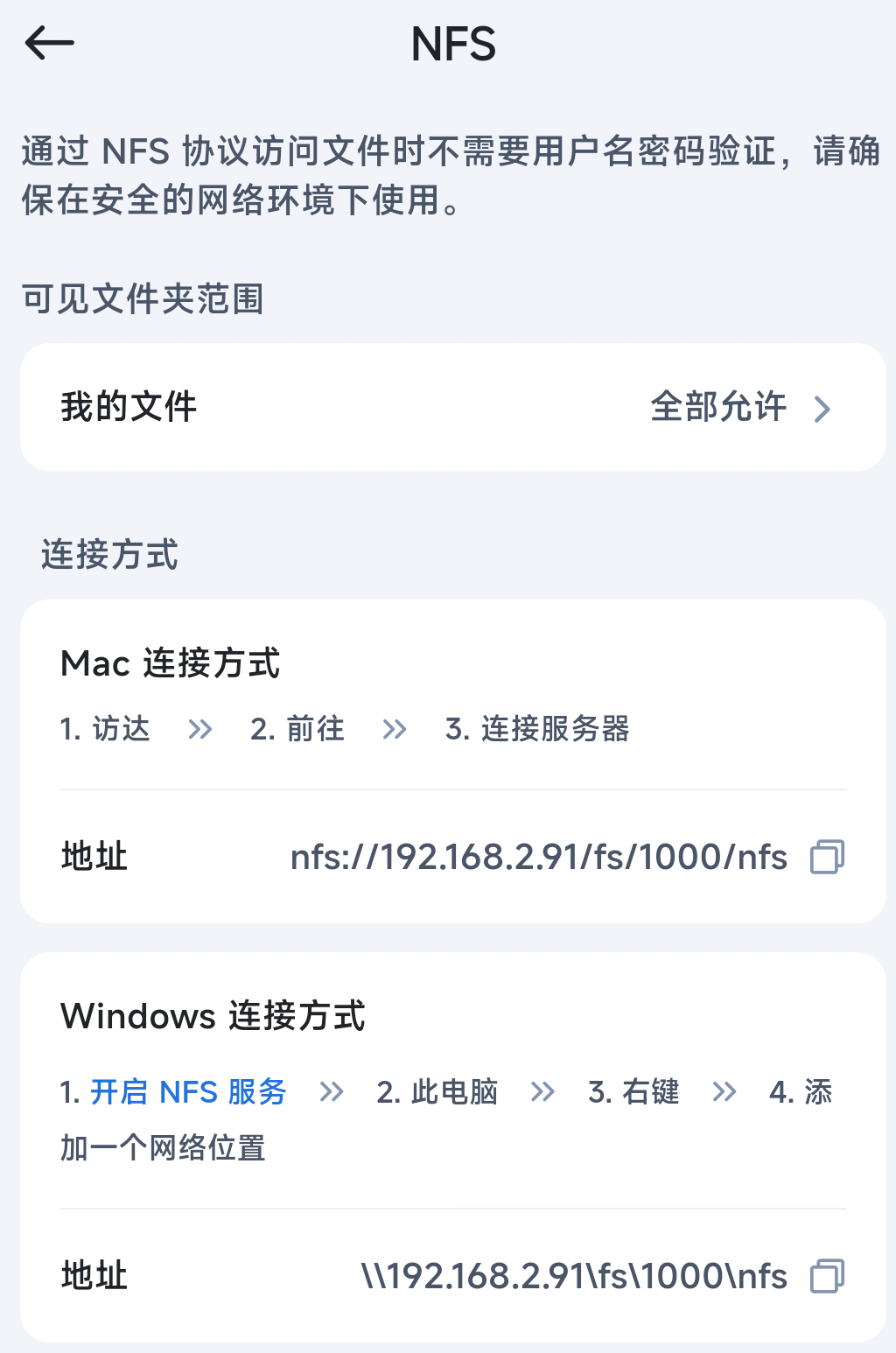Open the 开启 NFS 服务 link
Viewport: 896px width, 1353px height.
(x=188, y=1092)
